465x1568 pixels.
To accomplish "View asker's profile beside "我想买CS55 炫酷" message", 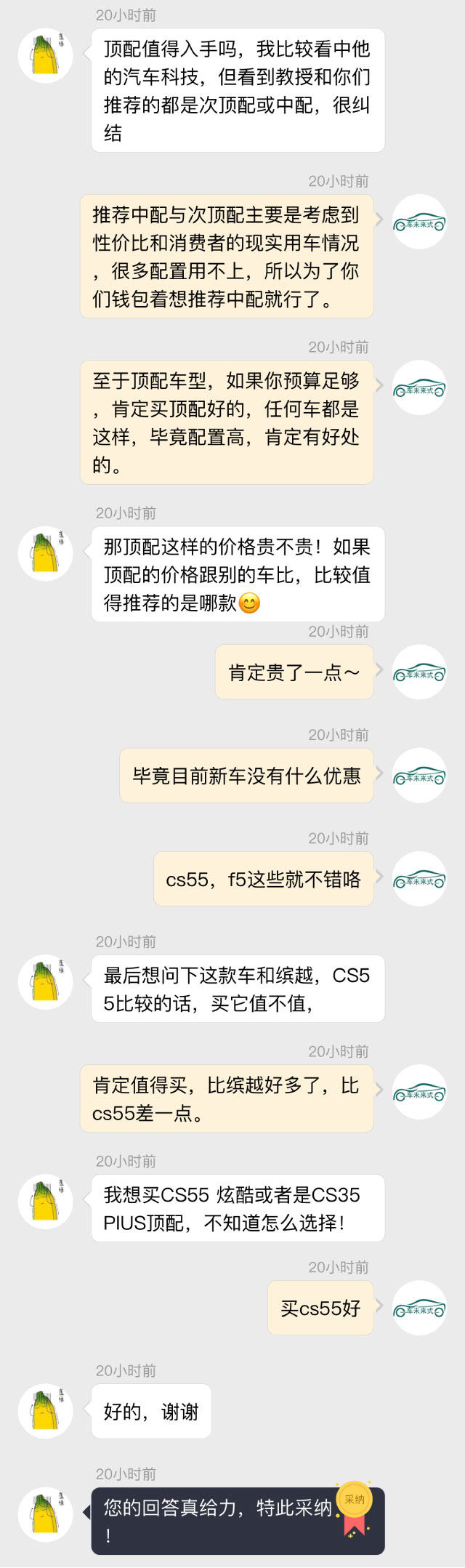I will [45, 1202].
